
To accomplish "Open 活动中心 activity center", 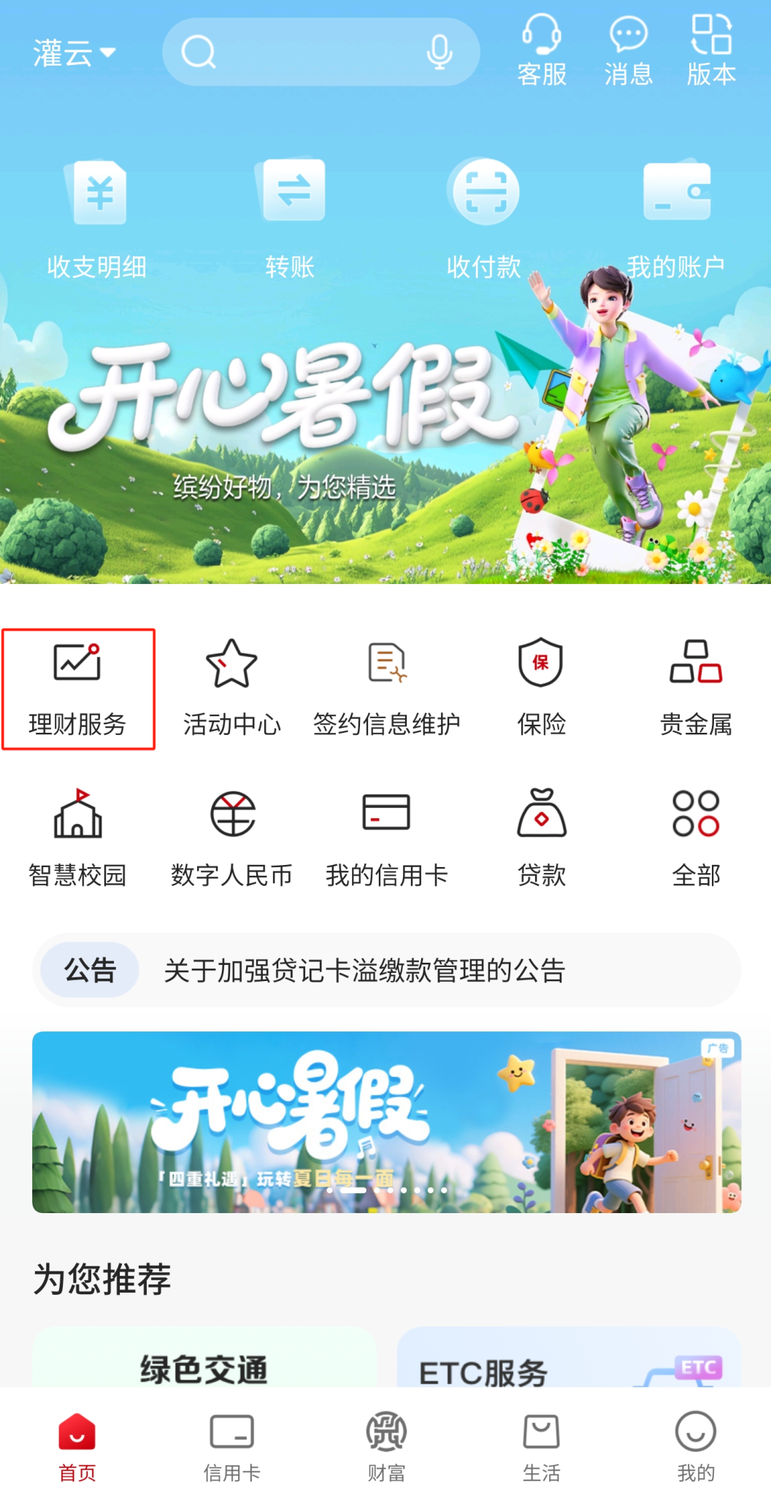I will (x=232, y=689).
